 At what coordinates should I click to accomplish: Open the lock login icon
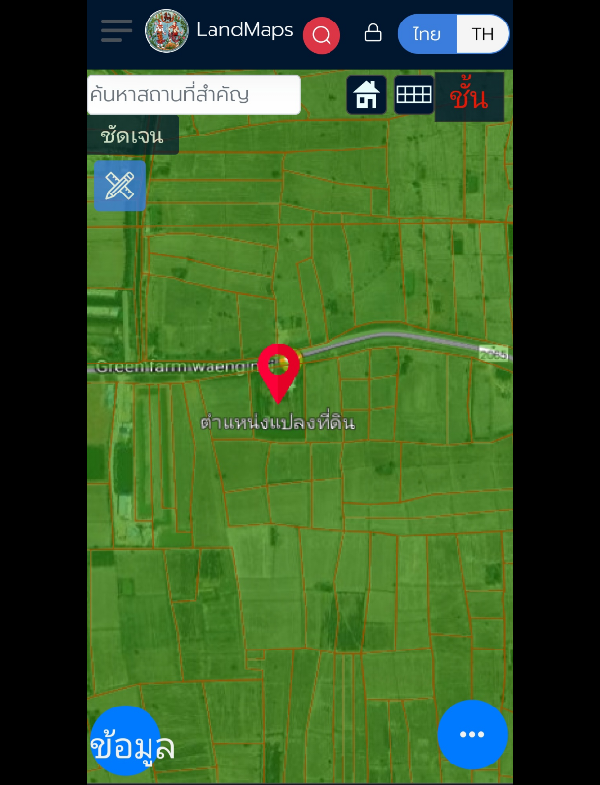coord(373,33)
